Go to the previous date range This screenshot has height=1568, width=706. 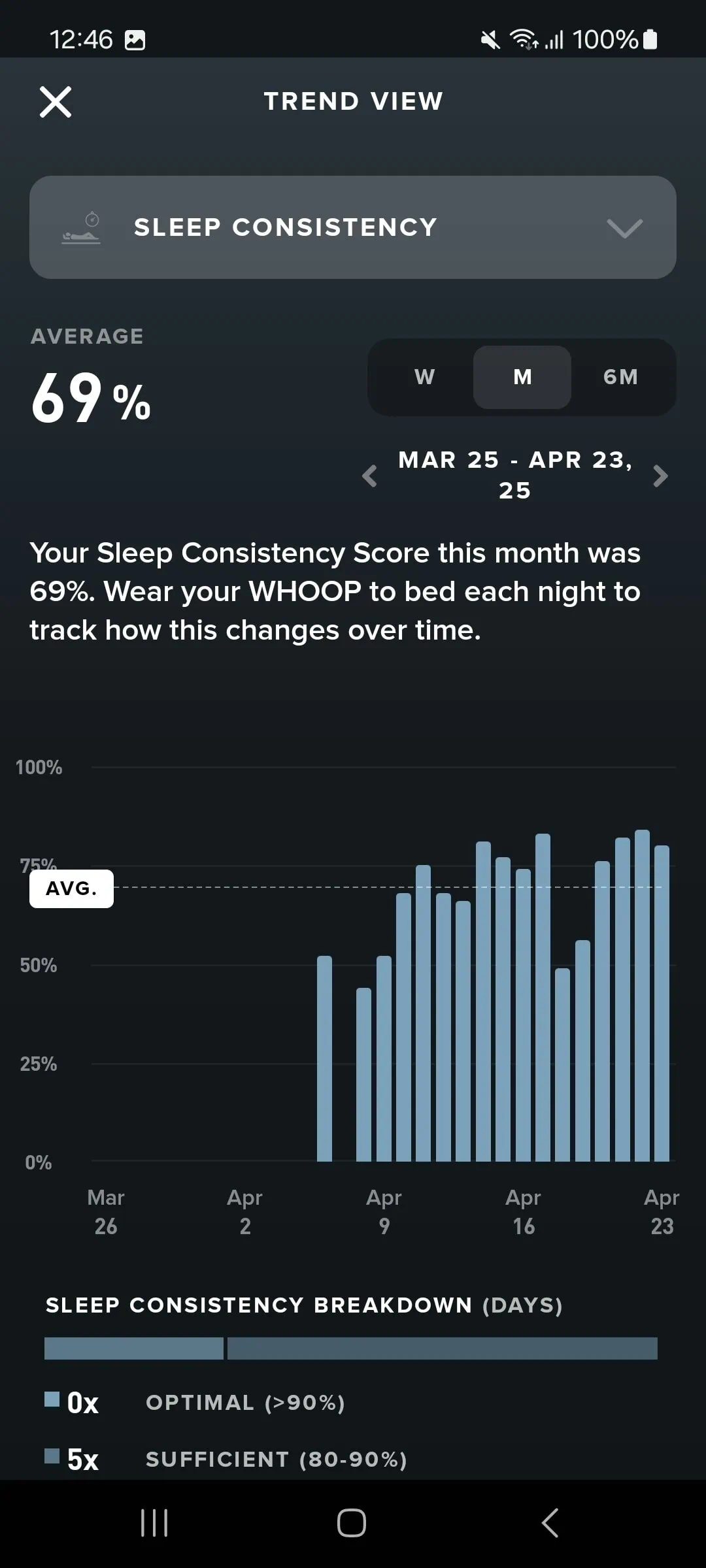pos(370,476)
